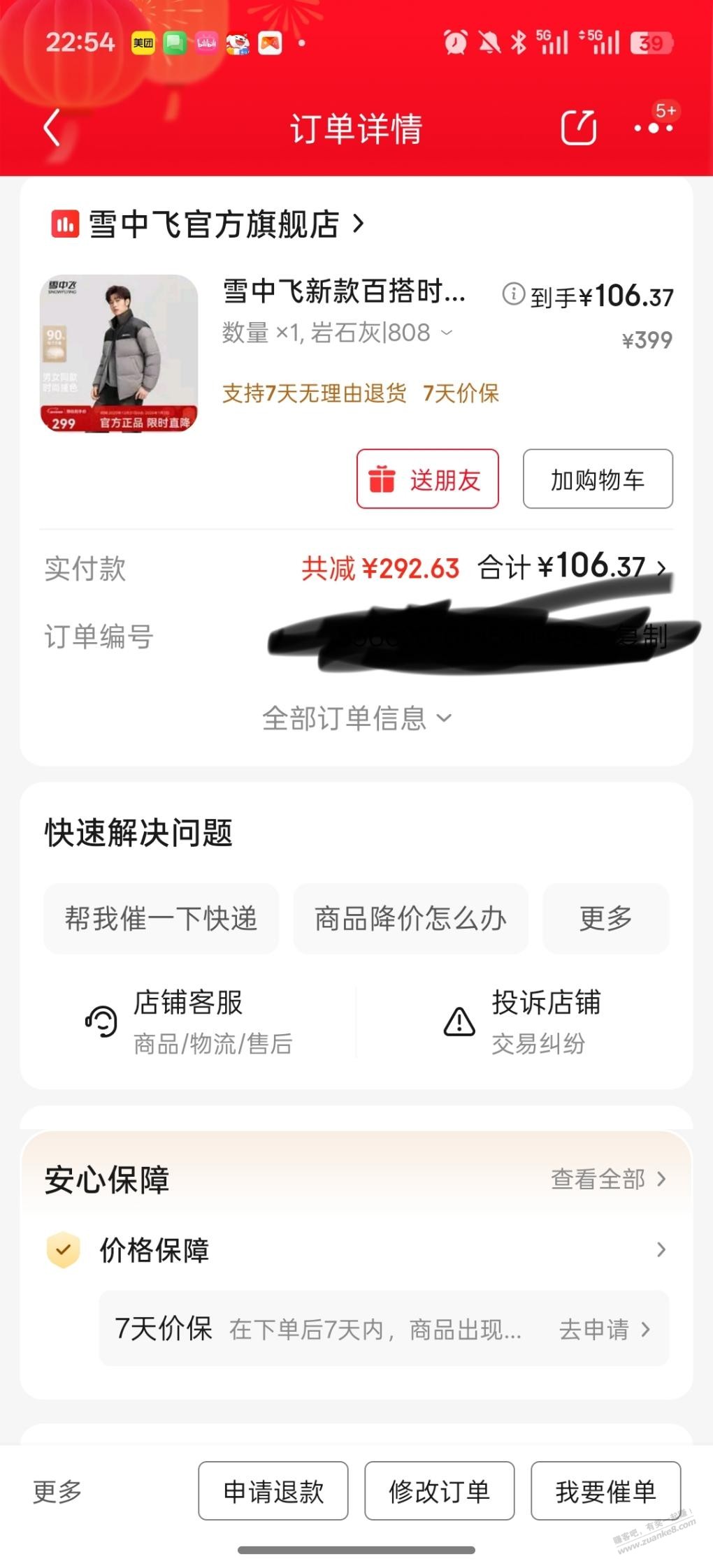Select 帮我催一下快递 quick question
The width and height of the screenshot is (713, 1568).
tap(161, 918)
